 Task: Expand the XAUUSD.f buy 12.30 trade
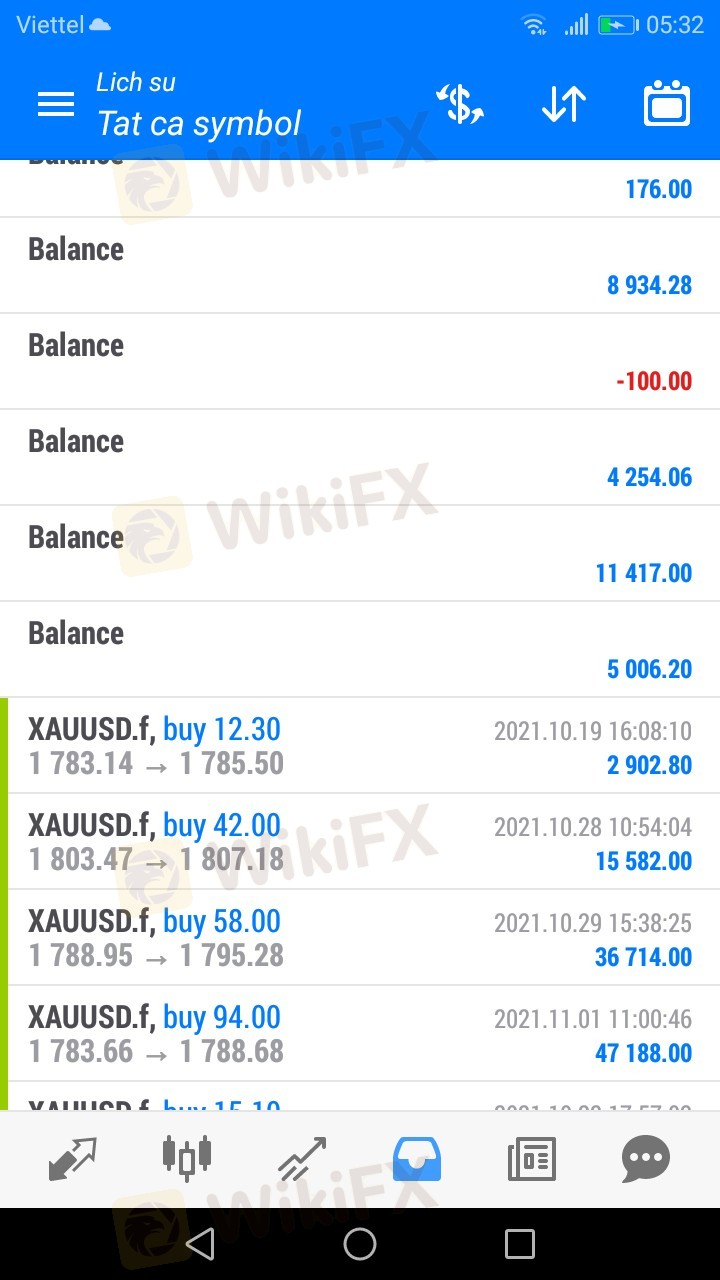(x=360, y=746)
